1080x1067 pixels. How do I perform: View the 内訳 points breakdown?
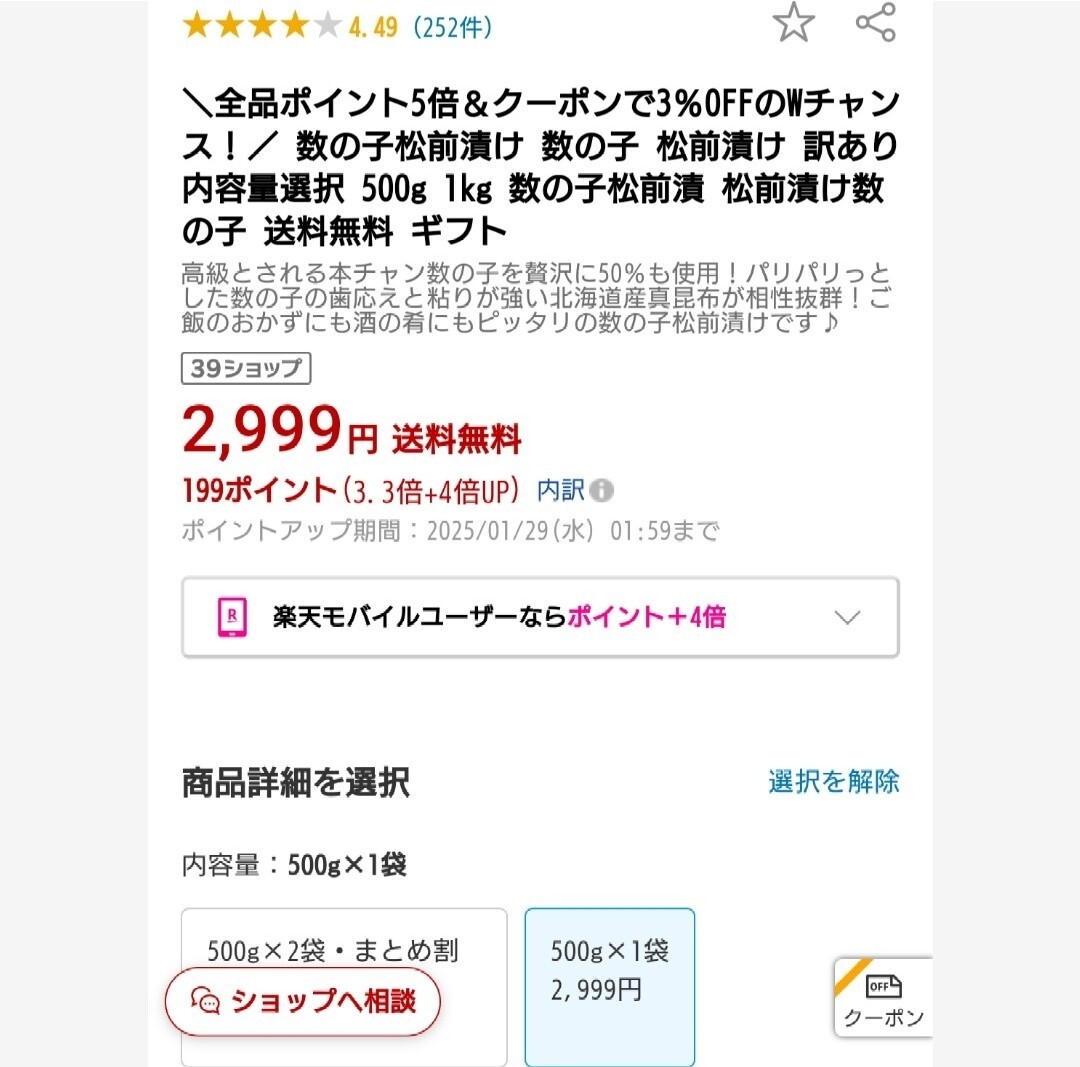561,490
